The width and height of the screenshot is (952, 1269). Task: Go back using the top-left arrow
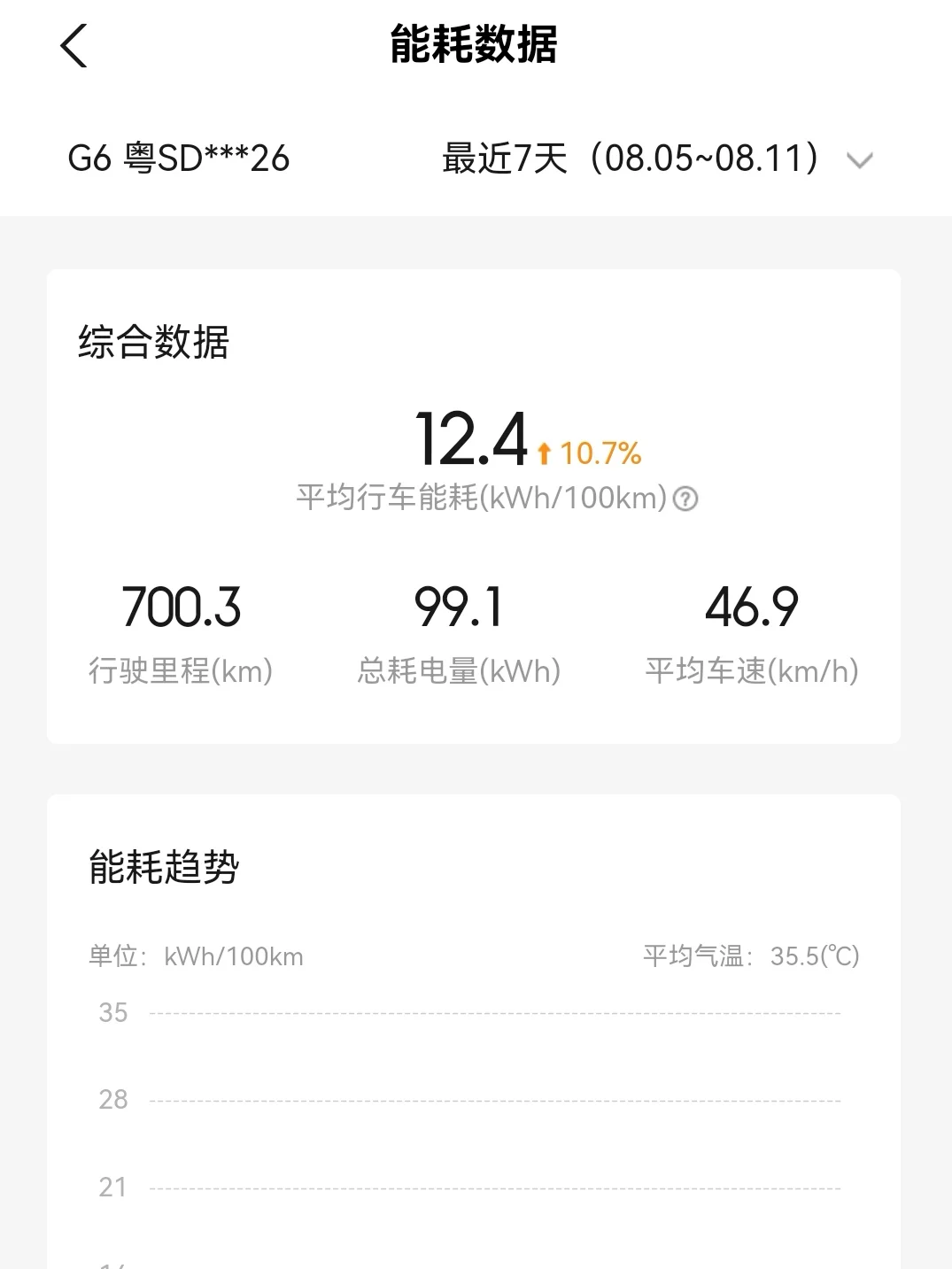[x=74, y=45]
